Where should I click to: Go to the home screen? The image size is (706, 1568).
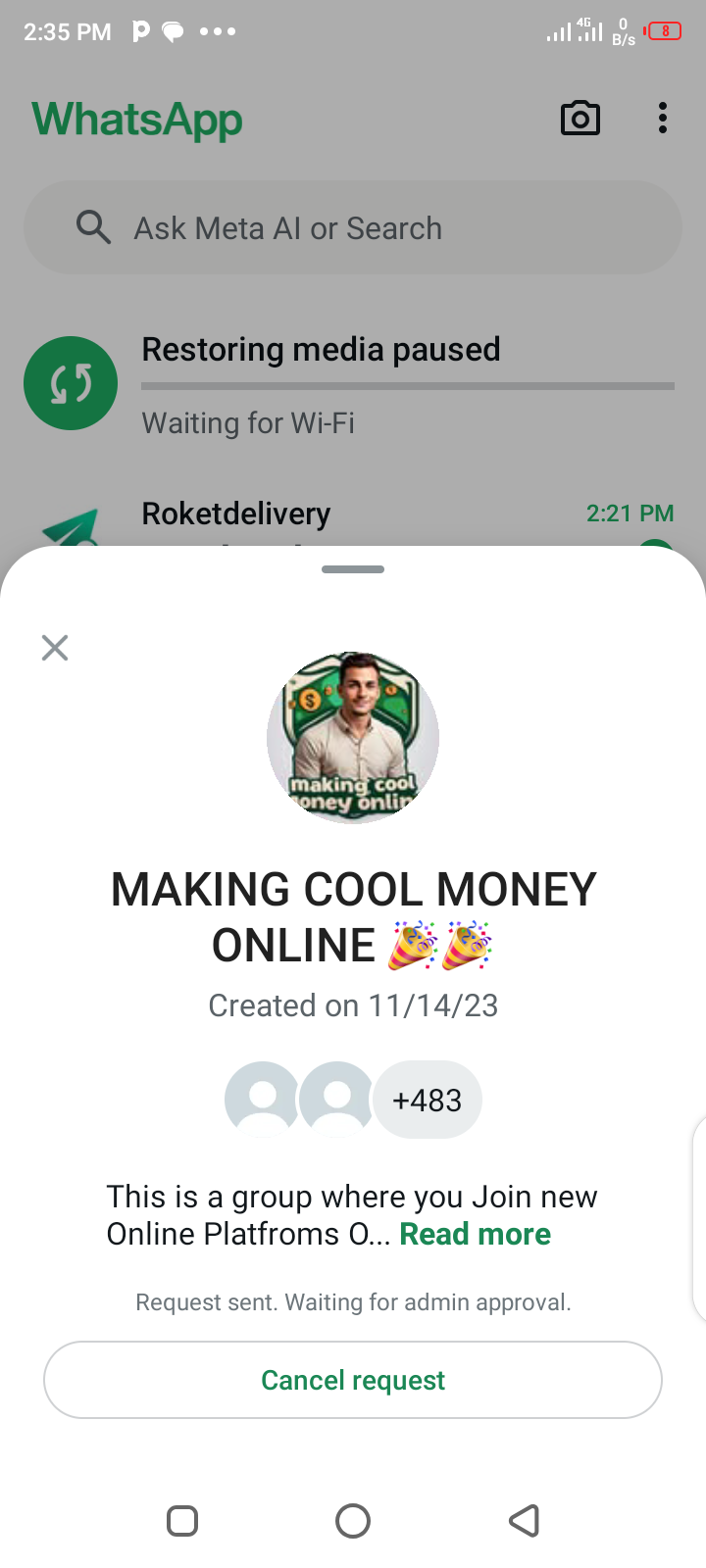point(353,1521)
